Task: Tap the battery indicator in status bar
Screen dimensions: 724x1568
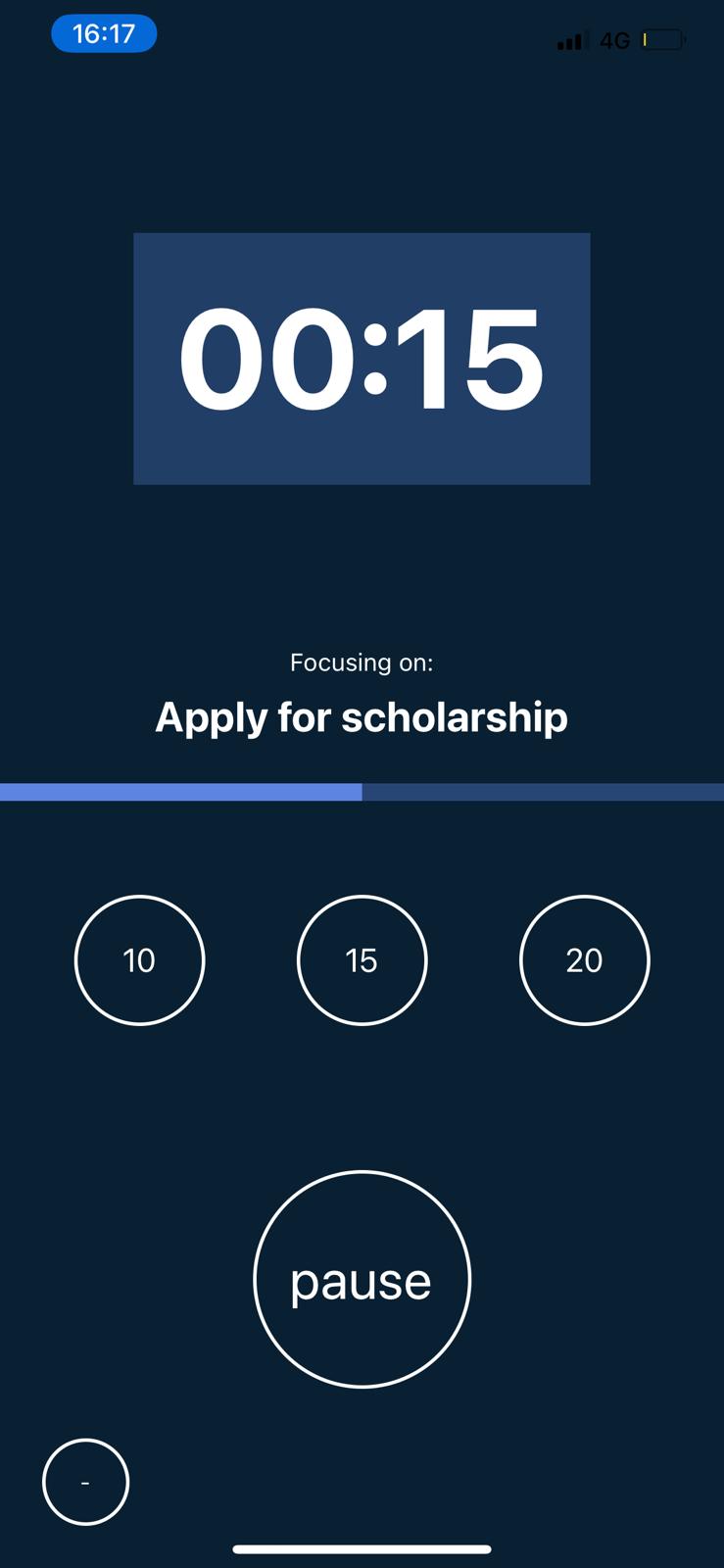Action: (663, 40)
